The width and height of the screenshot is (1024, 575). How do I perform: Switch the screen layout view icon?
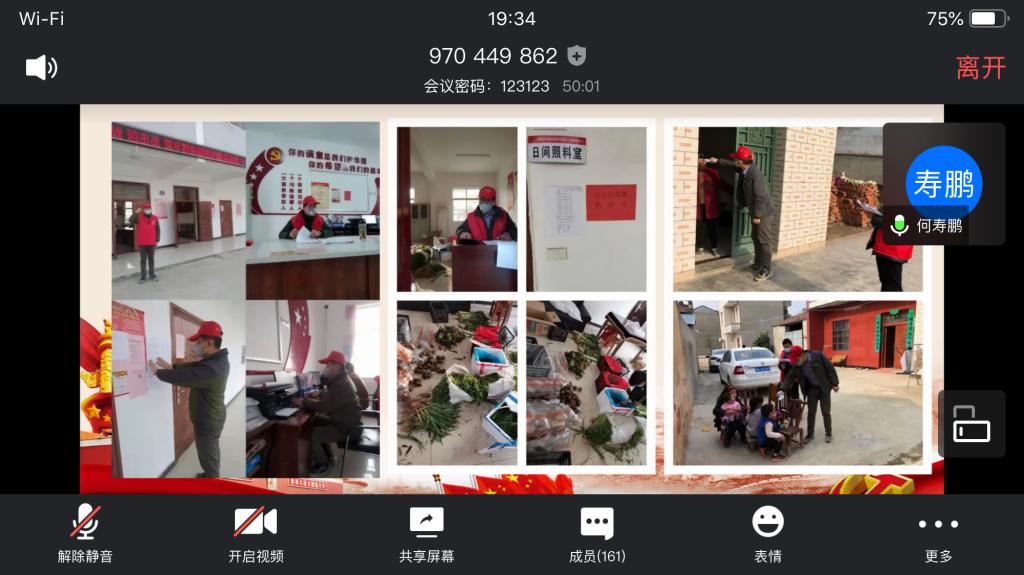(x=971, y=423)
